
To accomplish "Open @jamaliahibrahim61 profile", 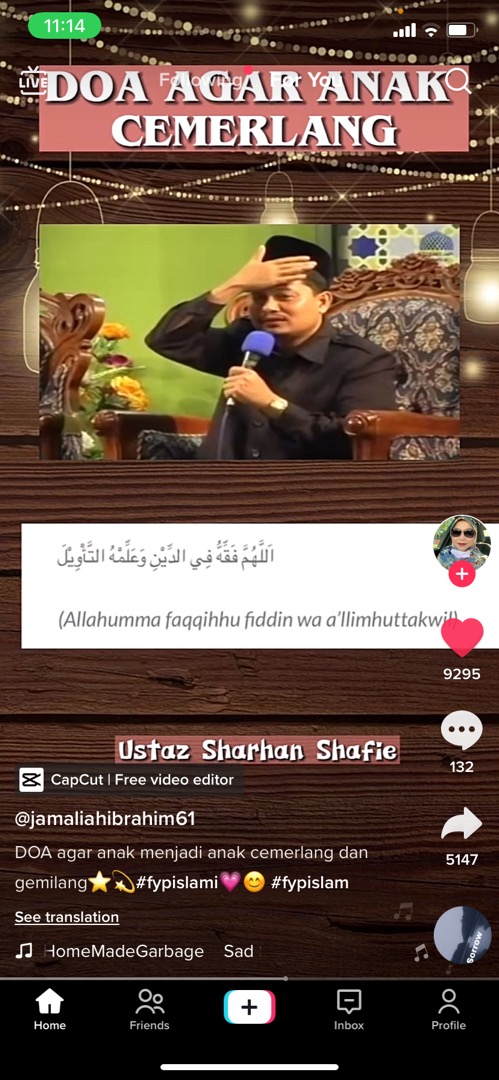I will 105,818.
